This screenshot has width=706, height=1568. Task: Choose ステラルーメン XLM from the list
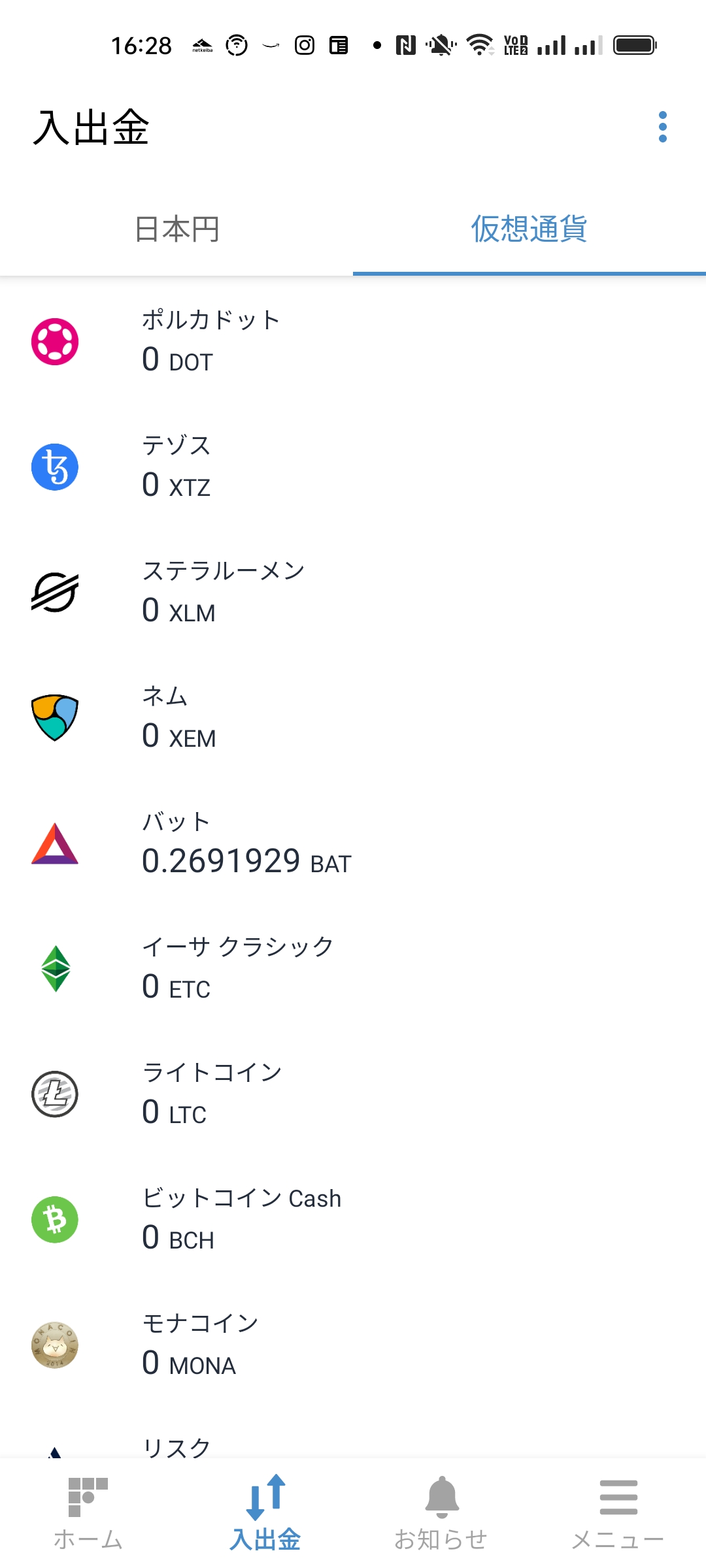tap(353, 592)
